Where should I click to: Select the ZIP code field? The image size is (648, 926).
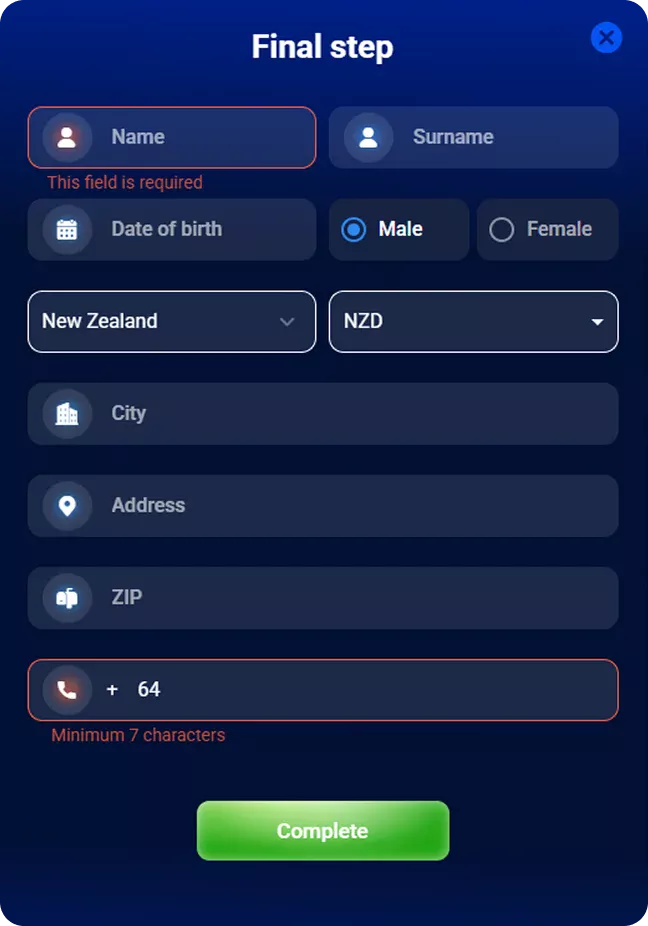(340, 597)
